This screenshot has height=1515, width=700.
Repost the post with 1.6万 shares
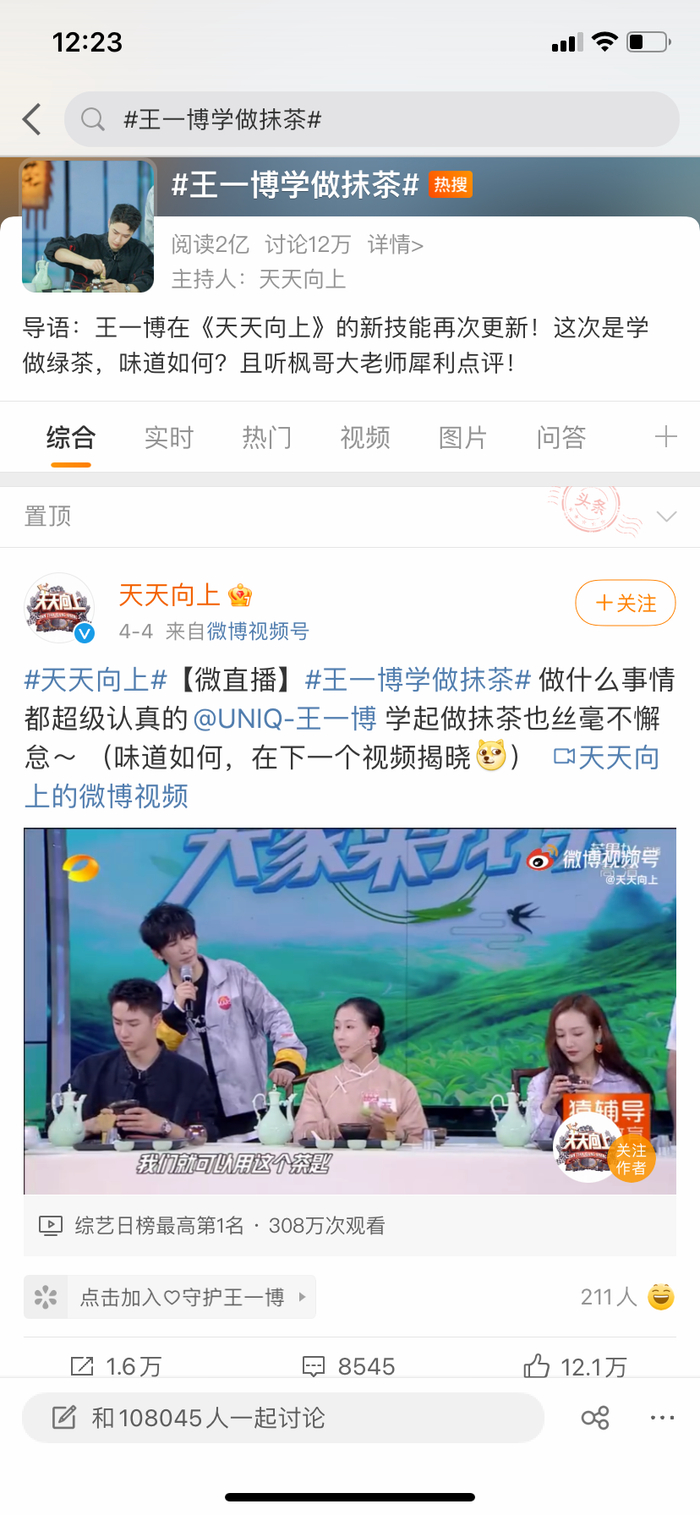pyautogui.click(x=115, y=1365)
